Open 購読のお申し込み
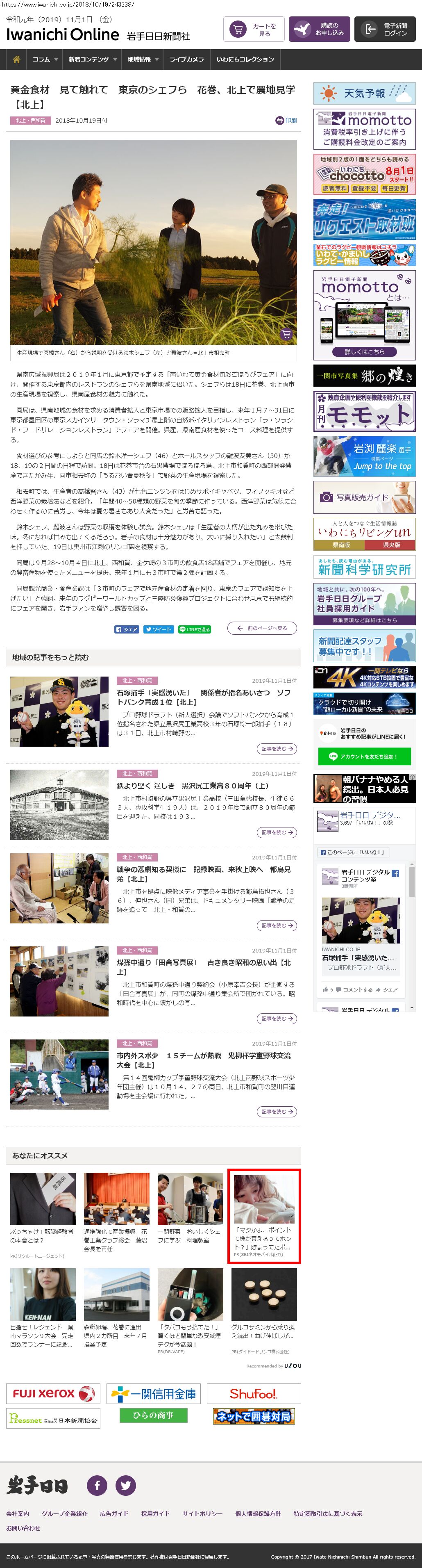422x1568 pixels. pos(319,29)
